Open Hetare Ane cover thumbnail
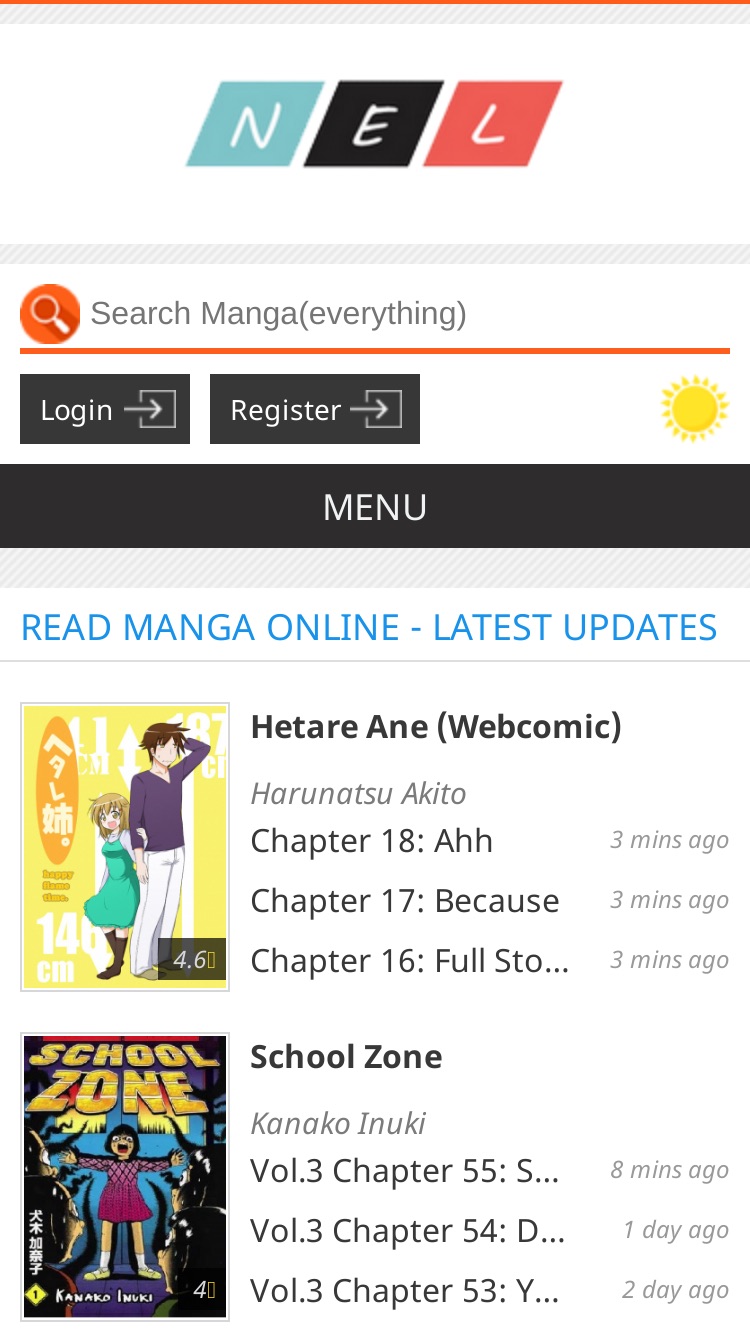The width and height of the screenshot is (750, 1334). click(125, 847)
